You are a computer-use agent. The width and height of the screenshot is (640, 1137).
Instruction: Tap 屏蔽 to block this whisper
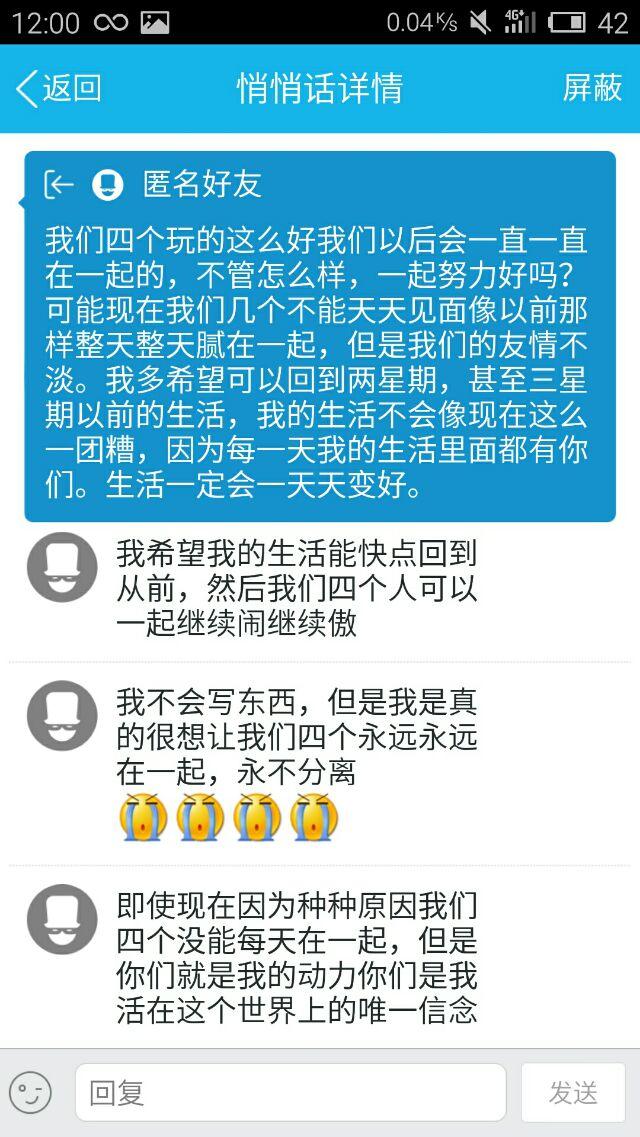point(592,89)
